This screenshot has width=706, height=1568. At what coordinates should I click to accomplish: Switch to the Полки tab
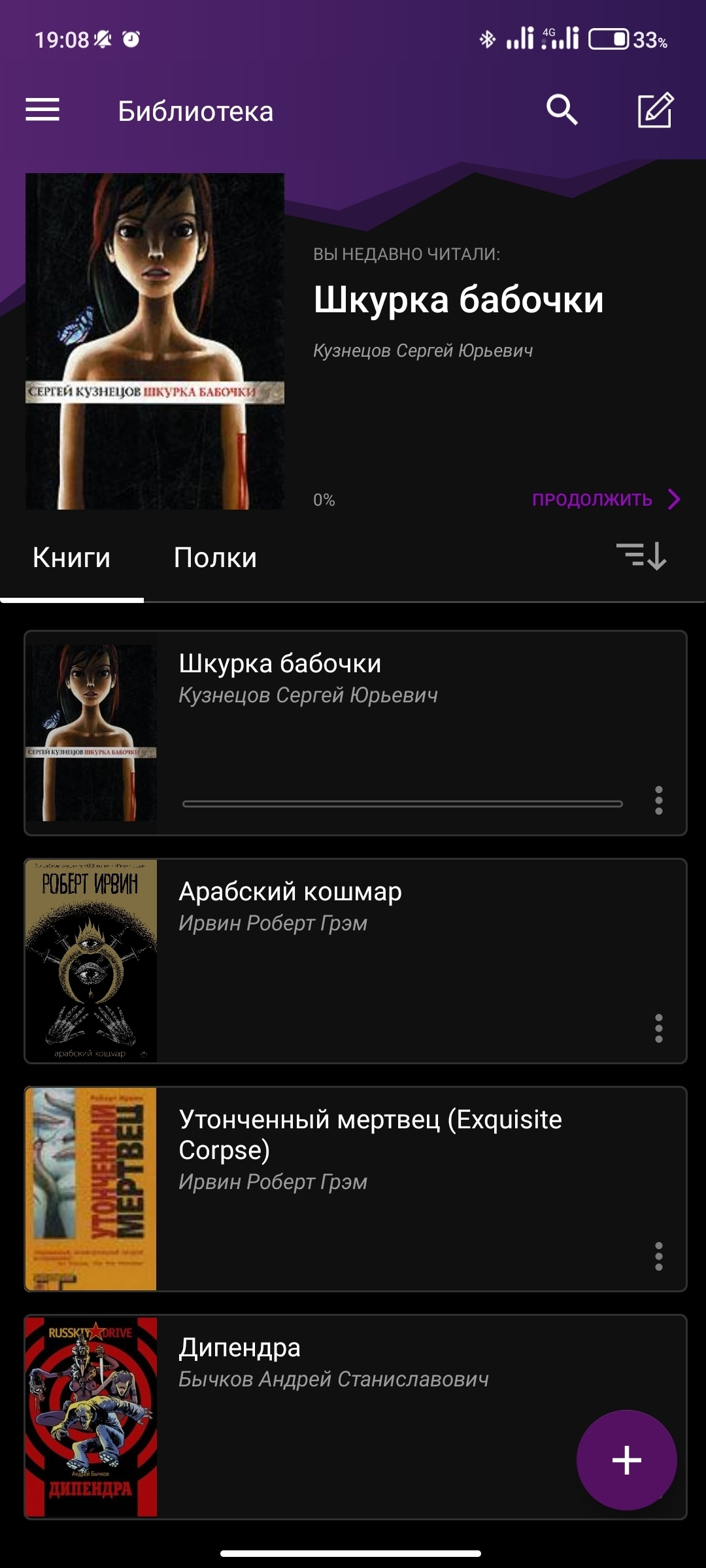click(x=215, y=558)
